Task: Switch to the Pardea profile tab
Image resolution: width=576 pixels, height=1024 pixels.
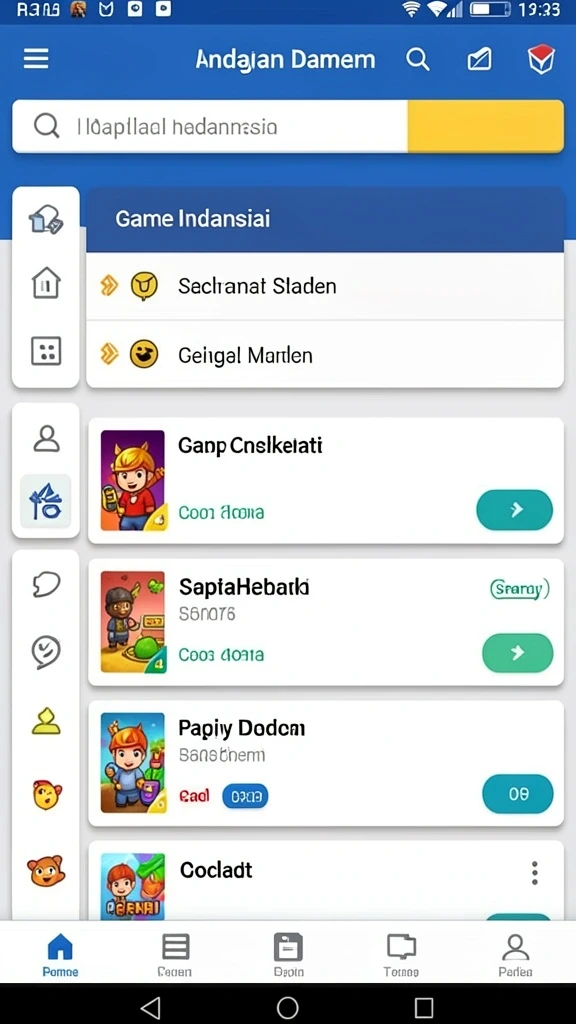Action: 515,953
